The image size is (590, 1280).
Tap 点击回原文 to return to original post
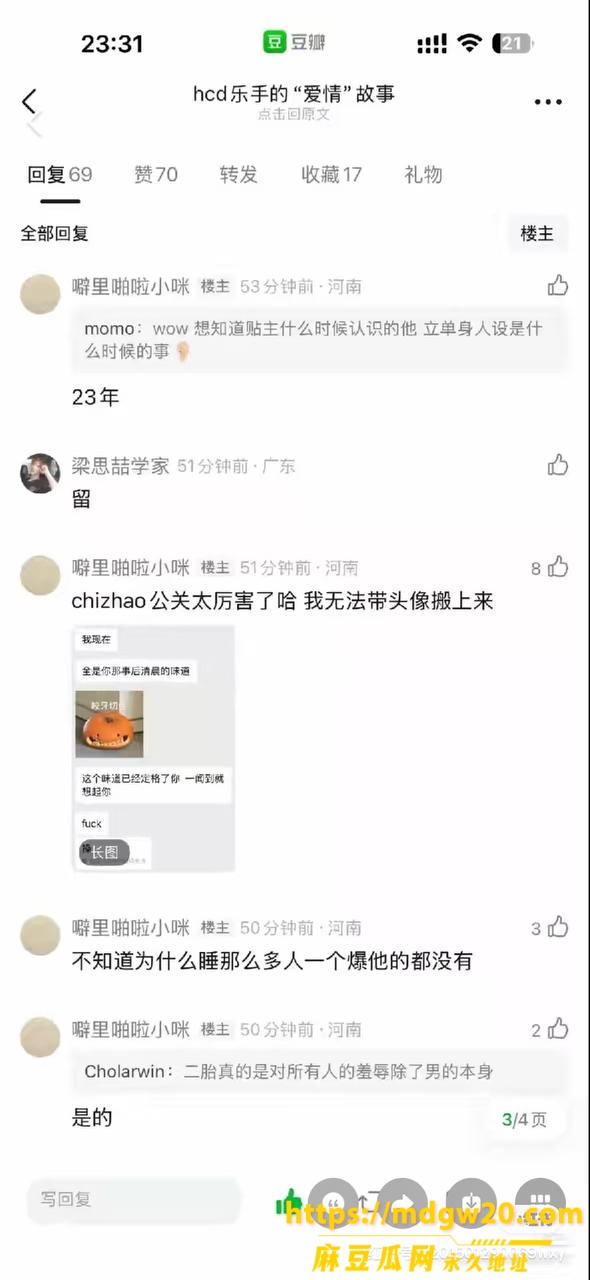tap(294, 115)
